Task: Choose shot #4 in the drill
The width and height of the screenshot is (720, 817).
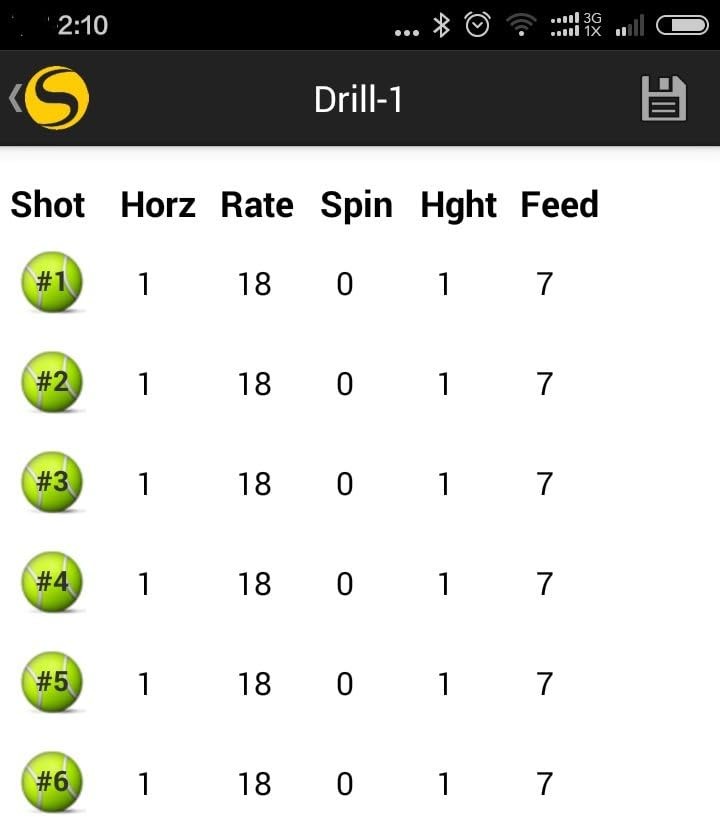Action: pos(52,583)
